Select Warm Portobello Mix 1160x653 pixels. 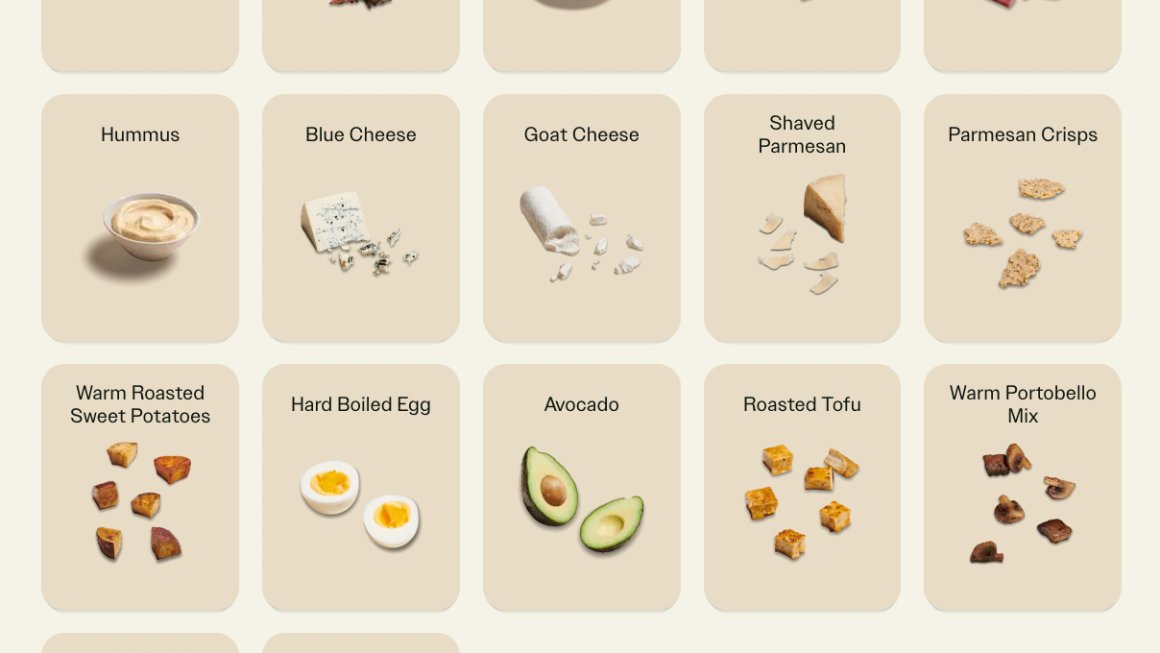1022,487
